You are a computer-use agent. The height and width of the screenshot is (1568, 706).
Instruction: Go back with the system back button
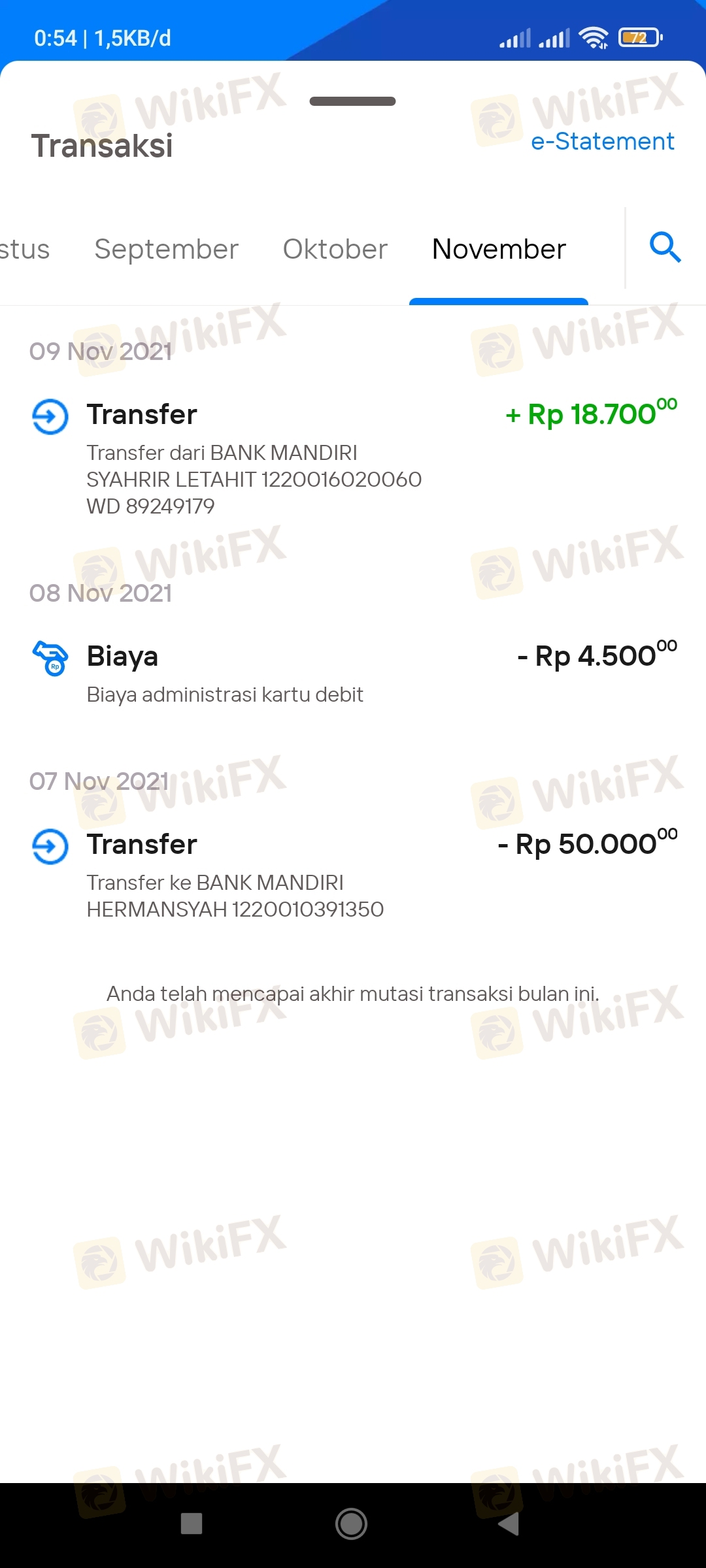point(509,1524)
